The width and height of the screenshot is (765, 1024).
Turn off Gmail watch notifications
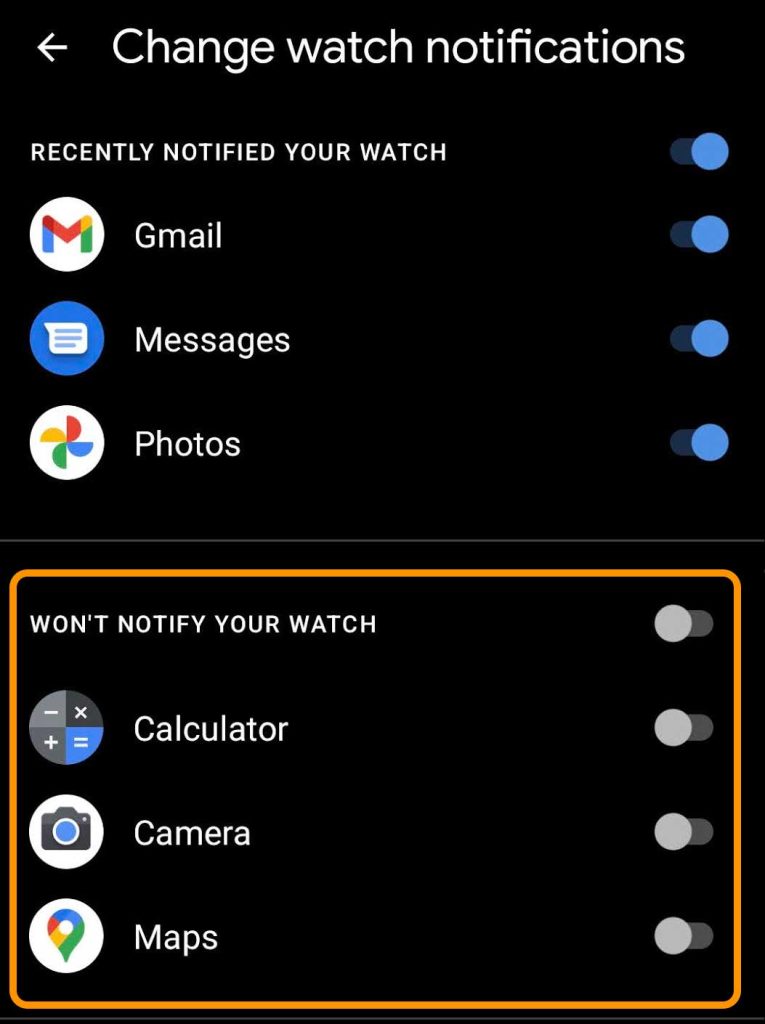(699, 235)
